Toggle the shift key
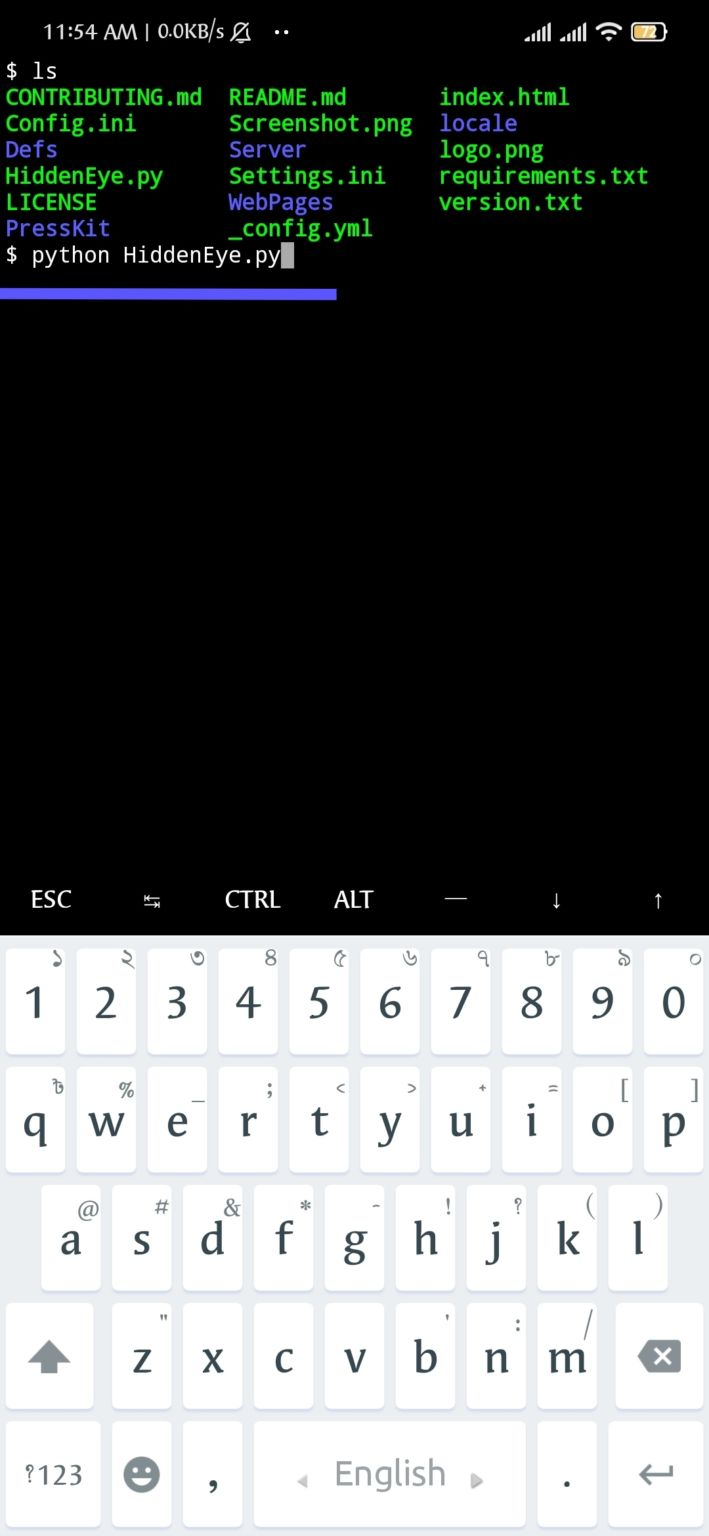The height and width of the screenshot is (1536, 709). coord(49,1356)
